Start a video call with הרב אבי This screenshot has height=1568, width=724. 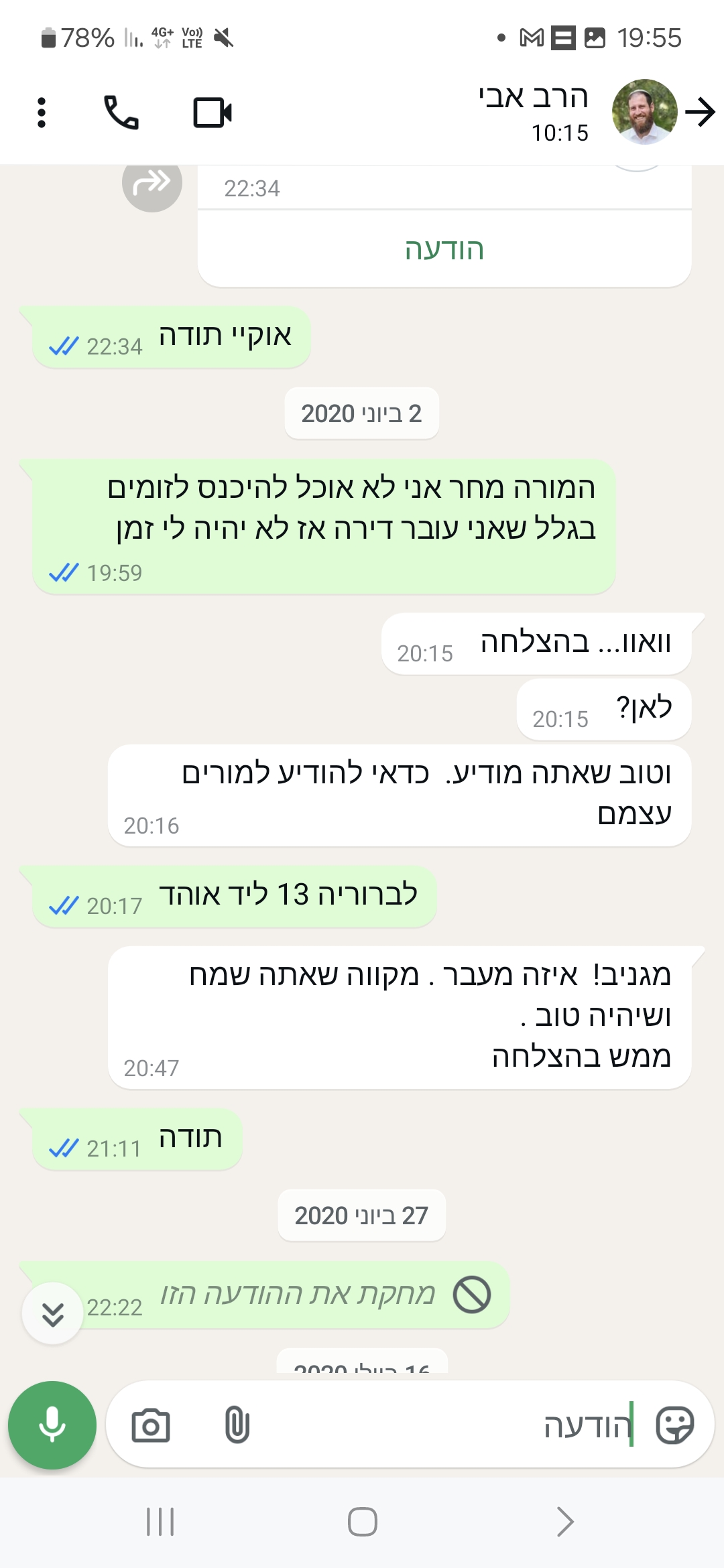click(212, 113)
